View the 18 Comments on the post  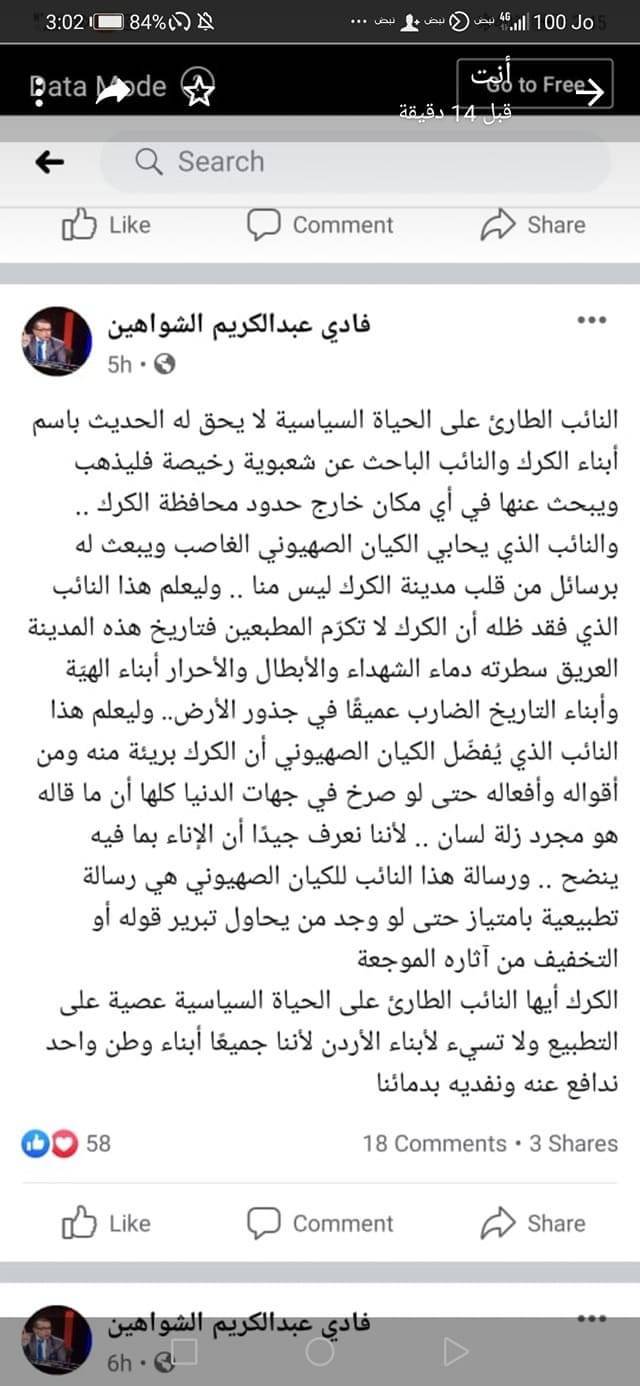(x=434, y=1144)
